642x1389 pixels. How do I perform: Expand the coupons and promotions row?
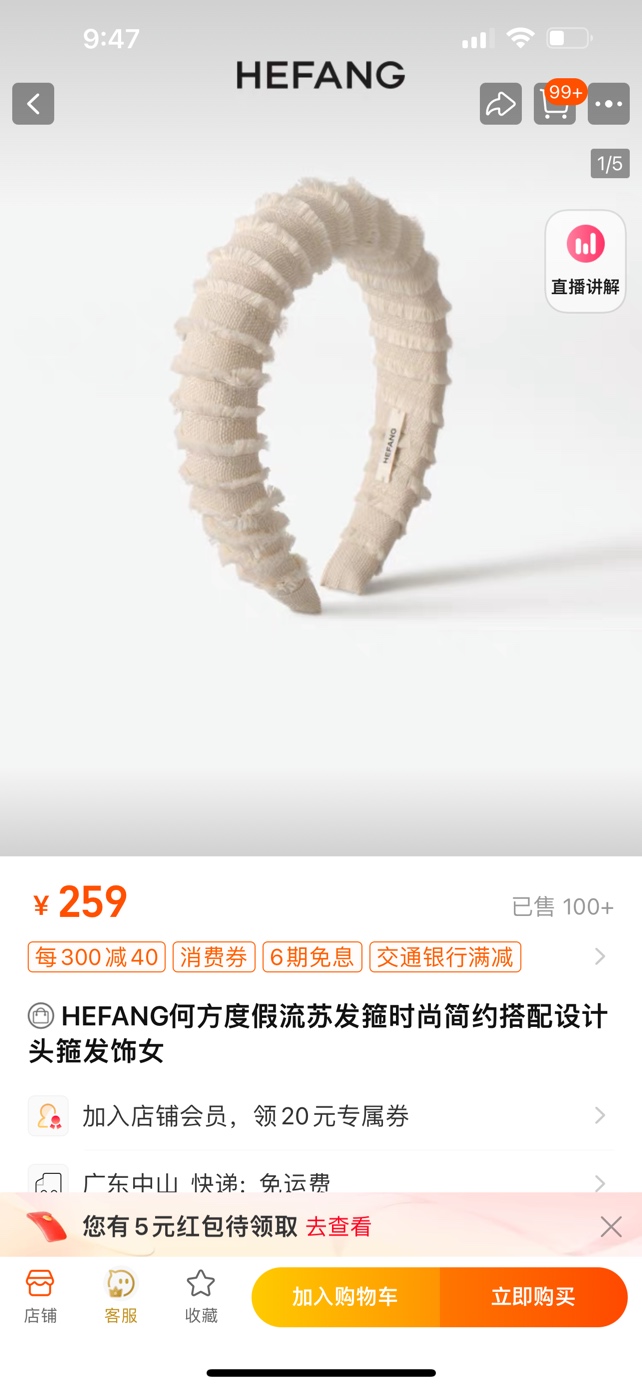(x=599, y=957)
